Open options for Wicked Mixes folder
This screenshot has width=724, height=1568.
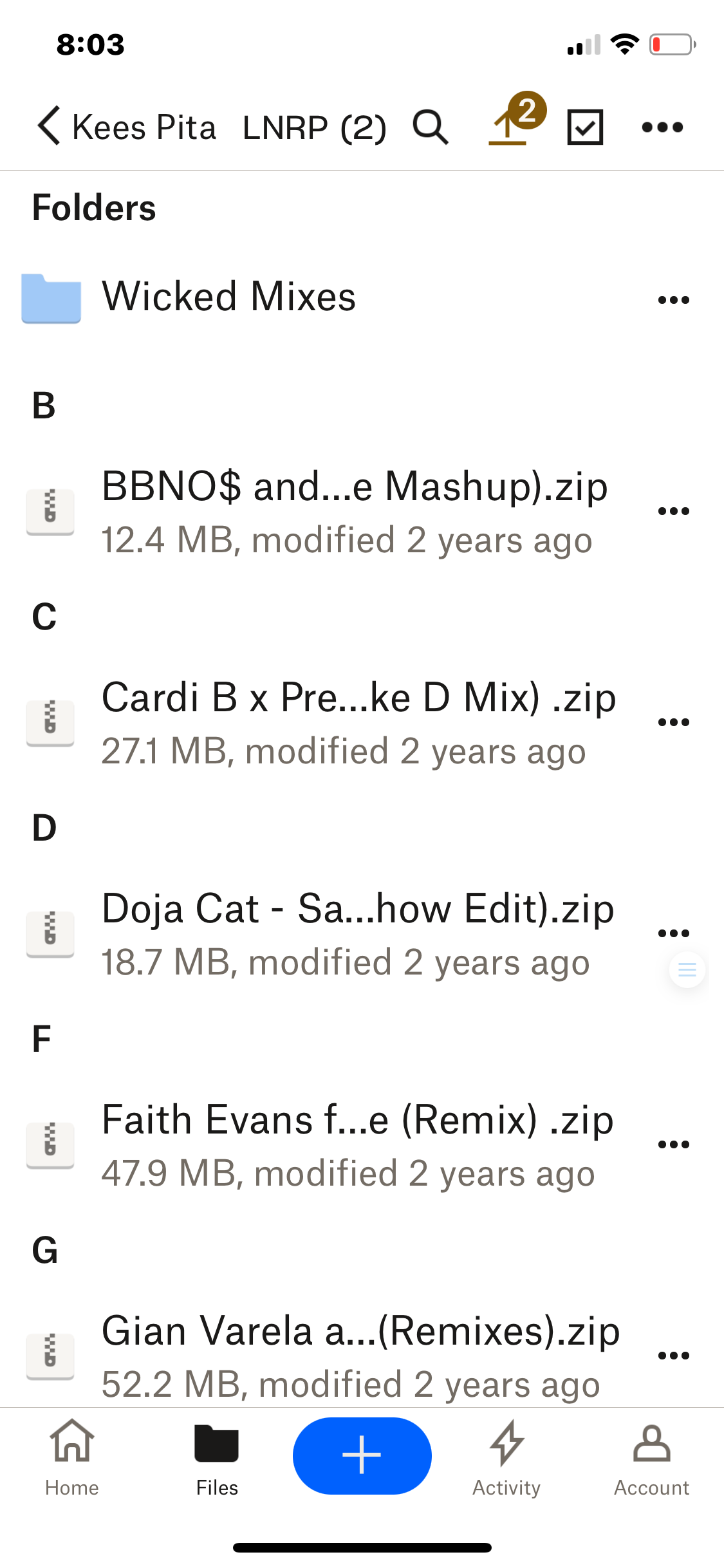[x=673, y=300]
